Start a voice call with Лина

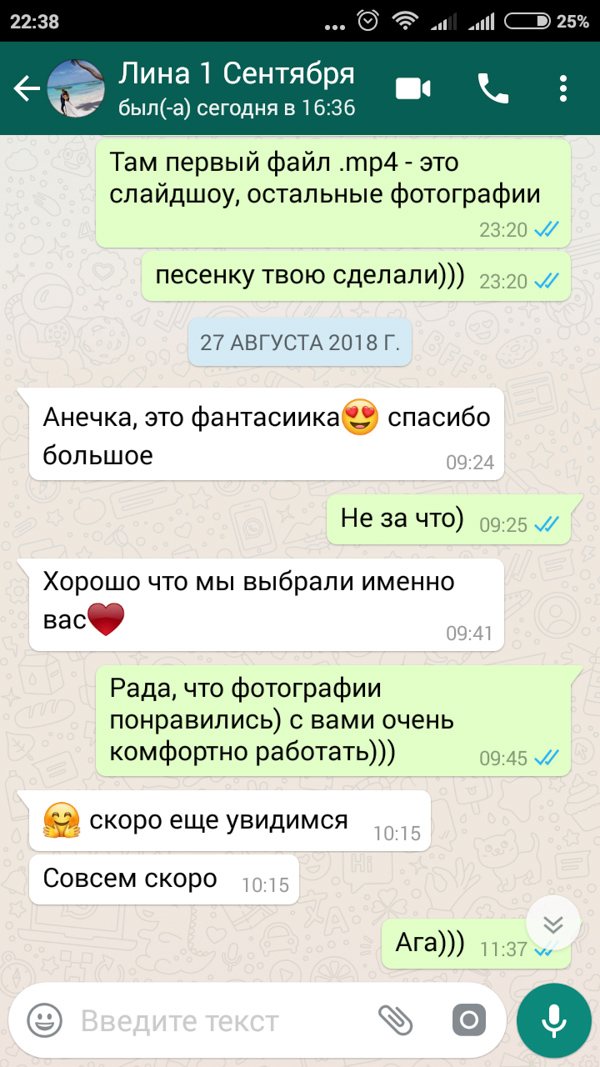coord(493,89)
